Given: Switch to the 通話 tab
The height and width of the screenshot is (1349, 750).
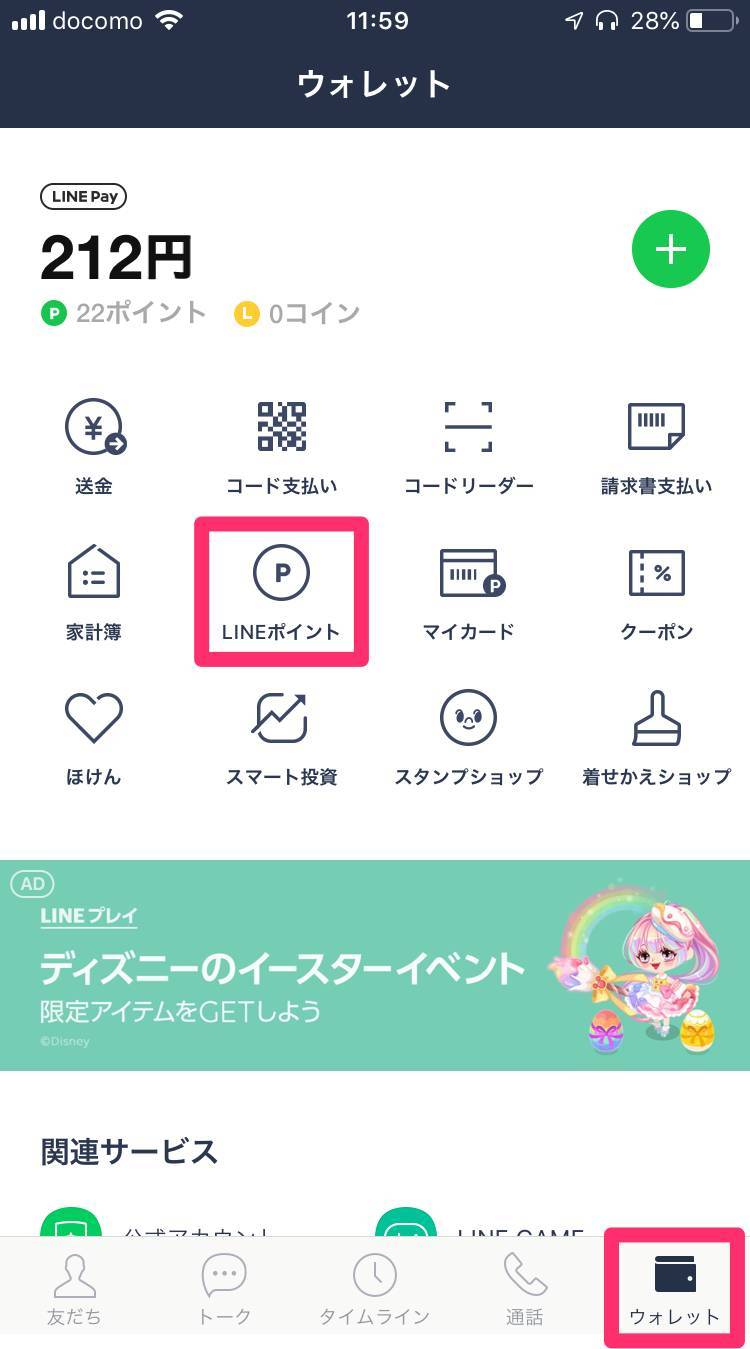Looking at the screenshot, I should coord(524,1290).
